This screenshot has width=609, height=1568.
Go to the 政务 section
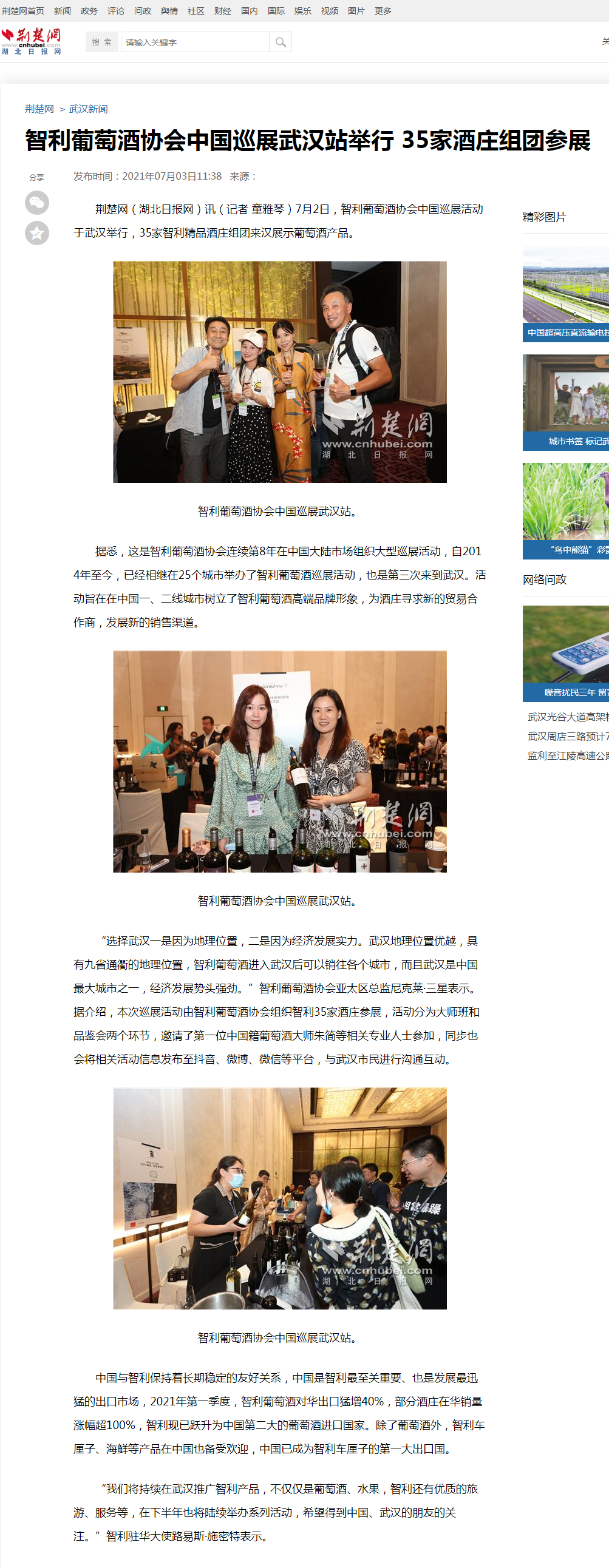89,11
